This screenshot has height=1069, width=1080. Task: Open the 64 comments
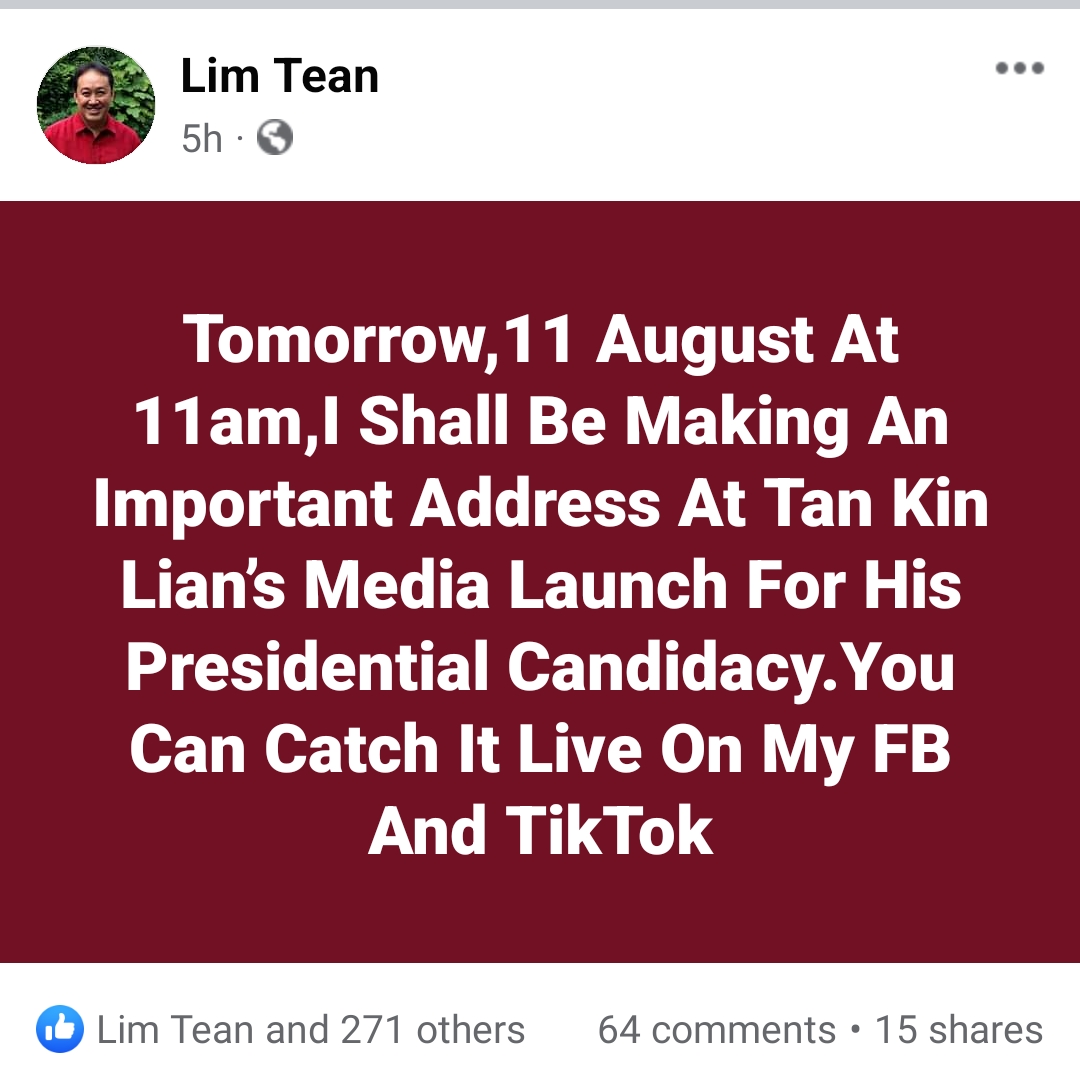pyautogui.click(x=716, y=1030)
